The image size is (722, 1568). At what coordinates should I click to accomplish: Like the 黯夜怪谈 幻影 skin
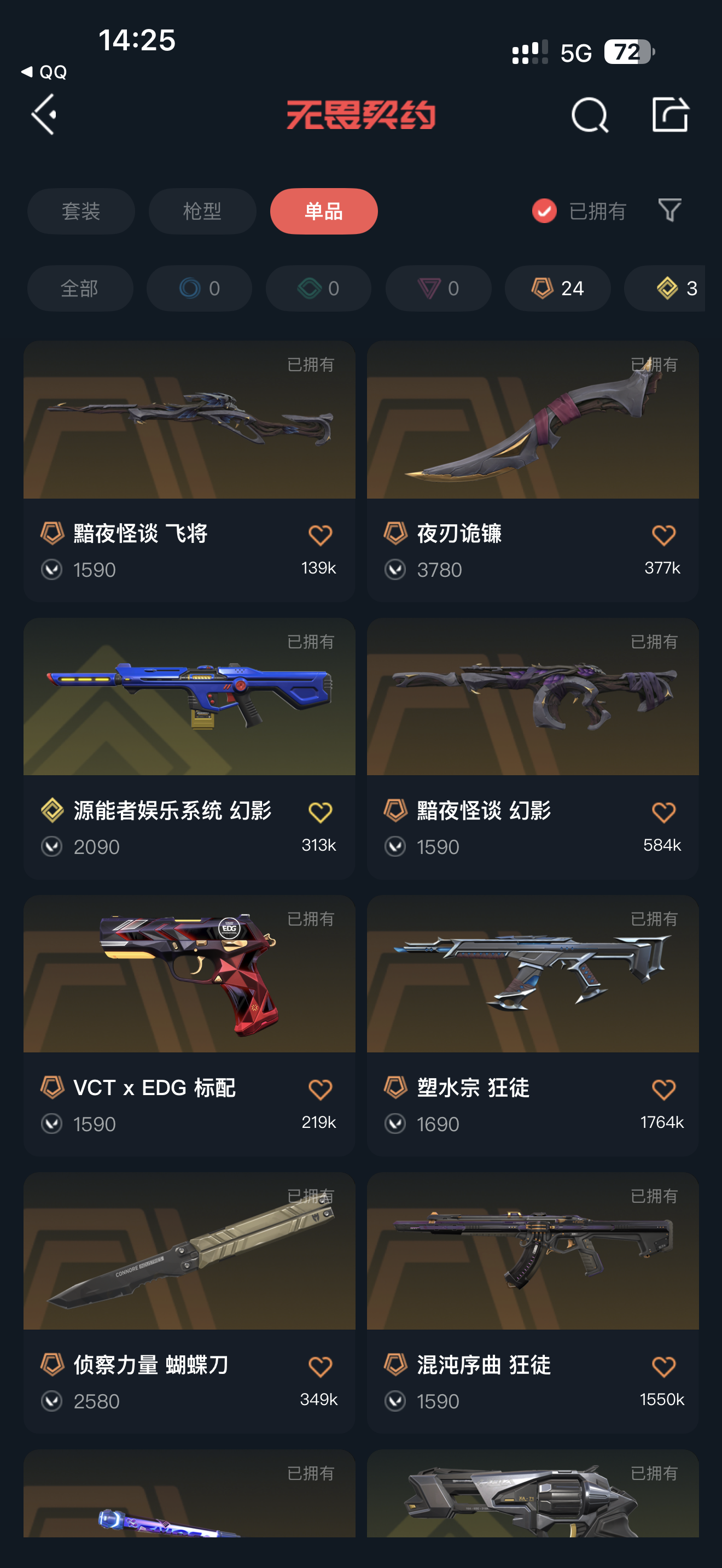[x=663, y=812]
